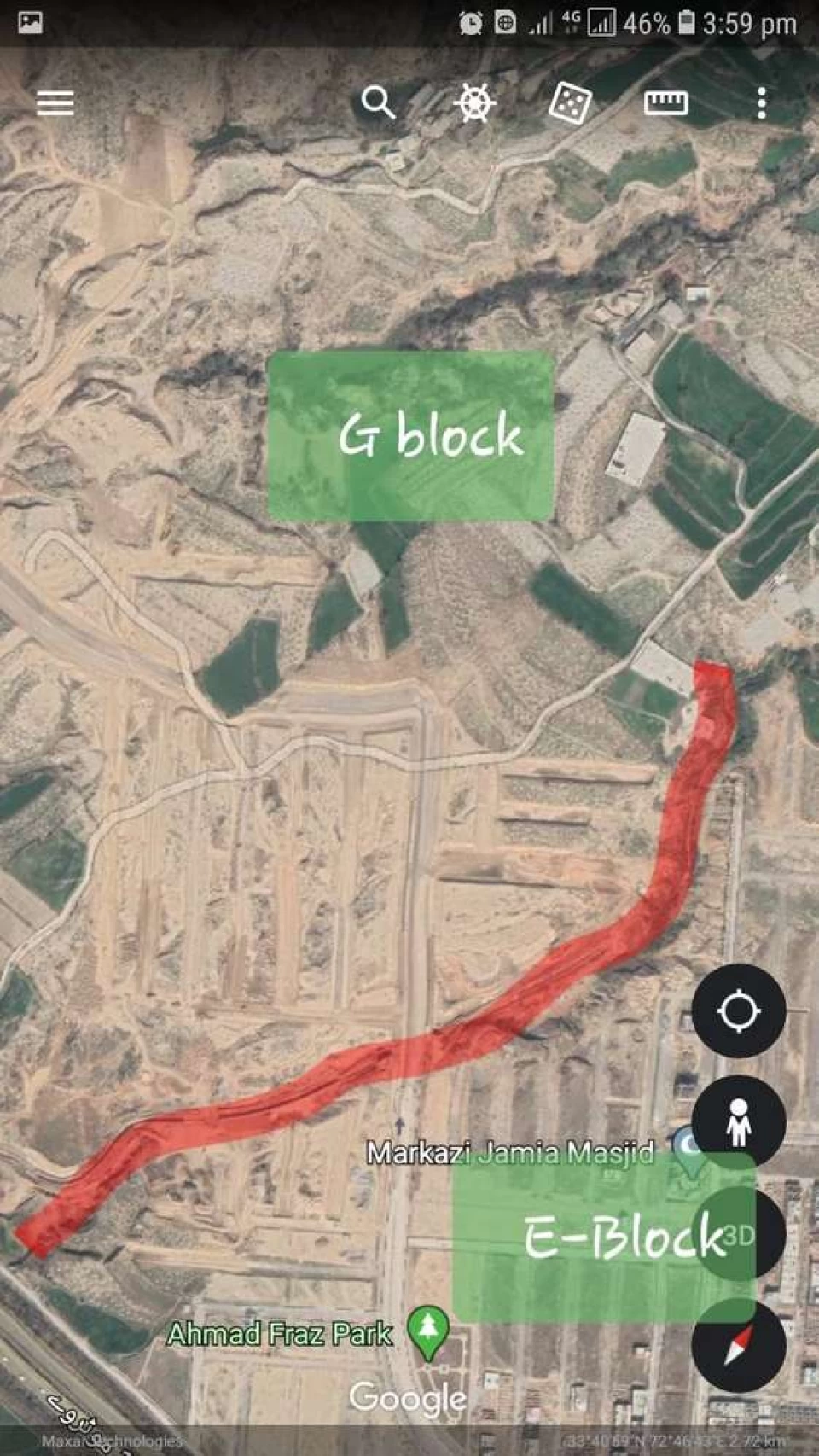819x1456 pixels.
Task: Launch Voyager with the ship wheel icon
Action: (474, 103)
